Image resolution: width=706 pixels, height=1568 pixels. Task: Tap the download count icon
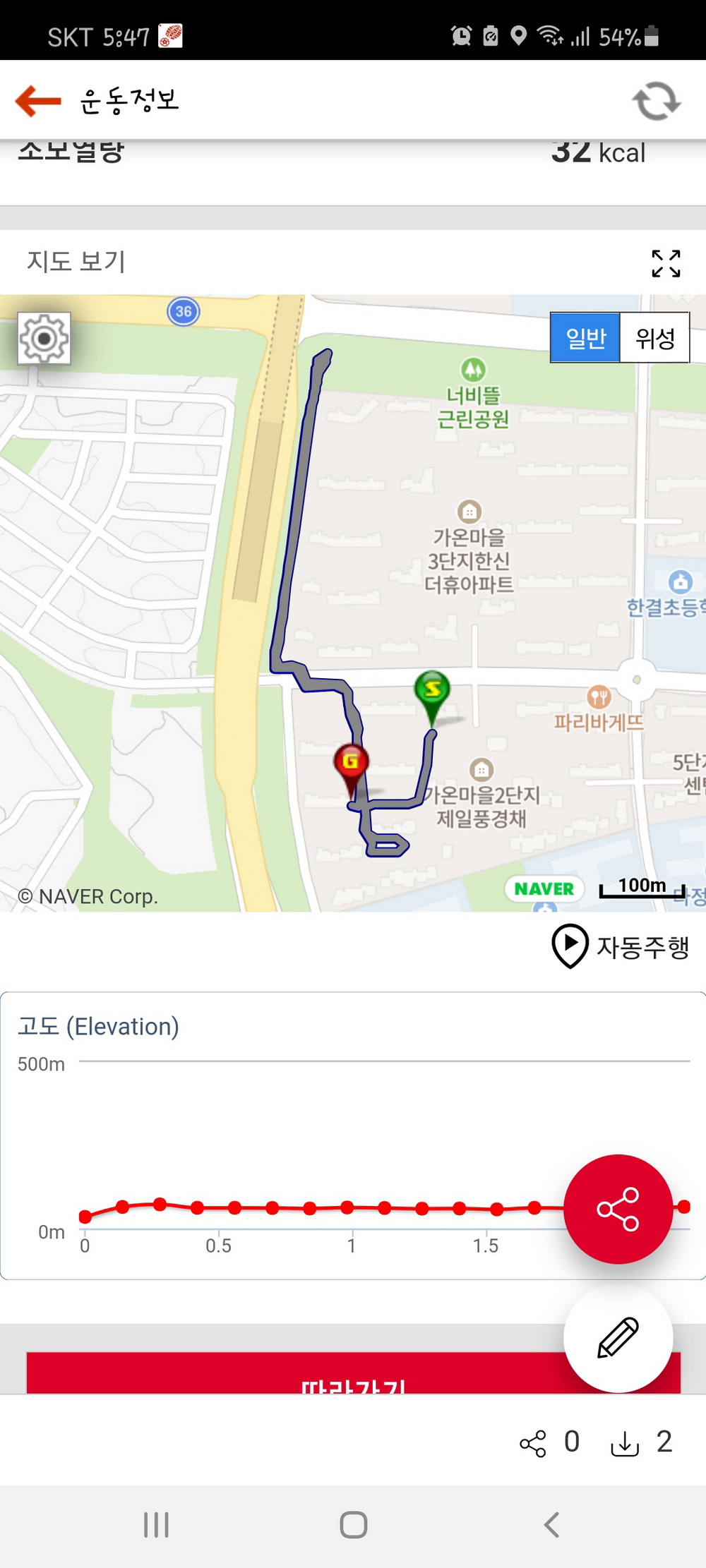[624, 1443]
